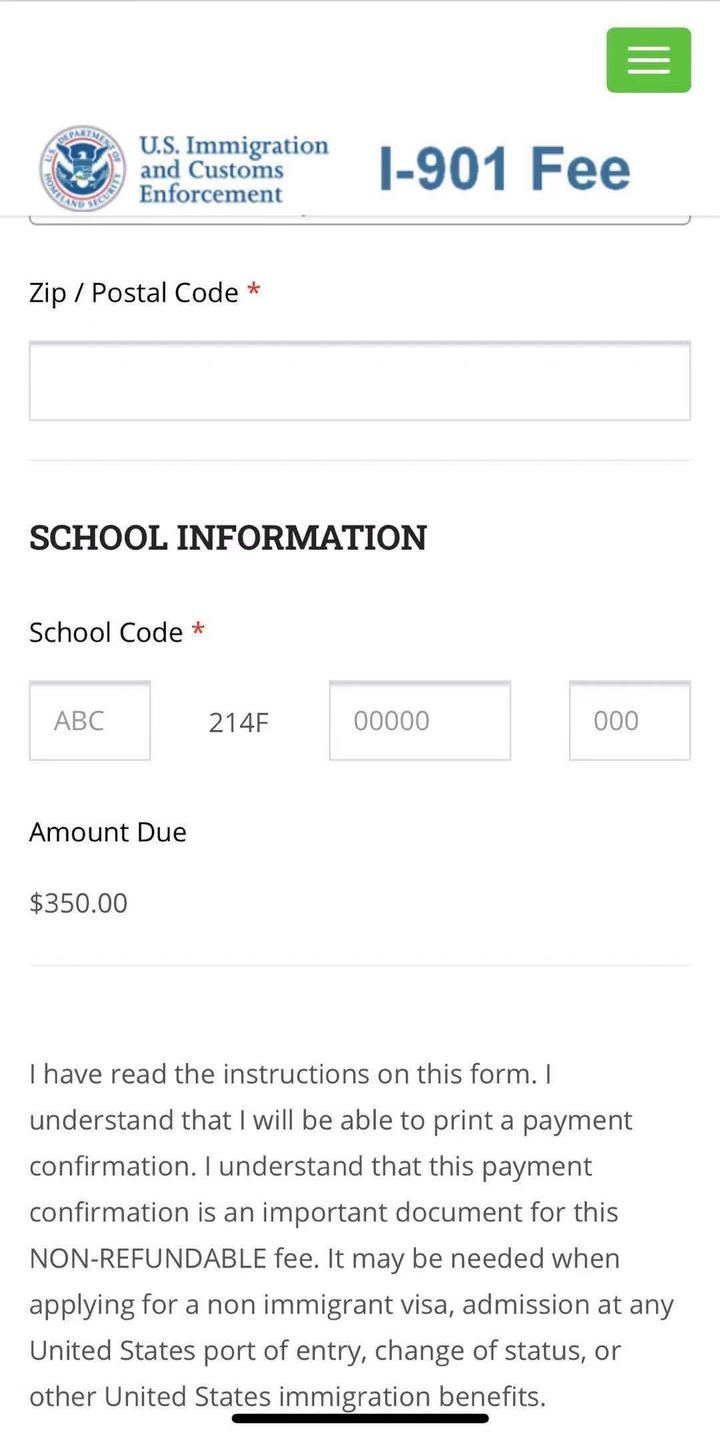720x1433 pixels.
Task: Tap the ABC school code field
Action: pos(90,721)
